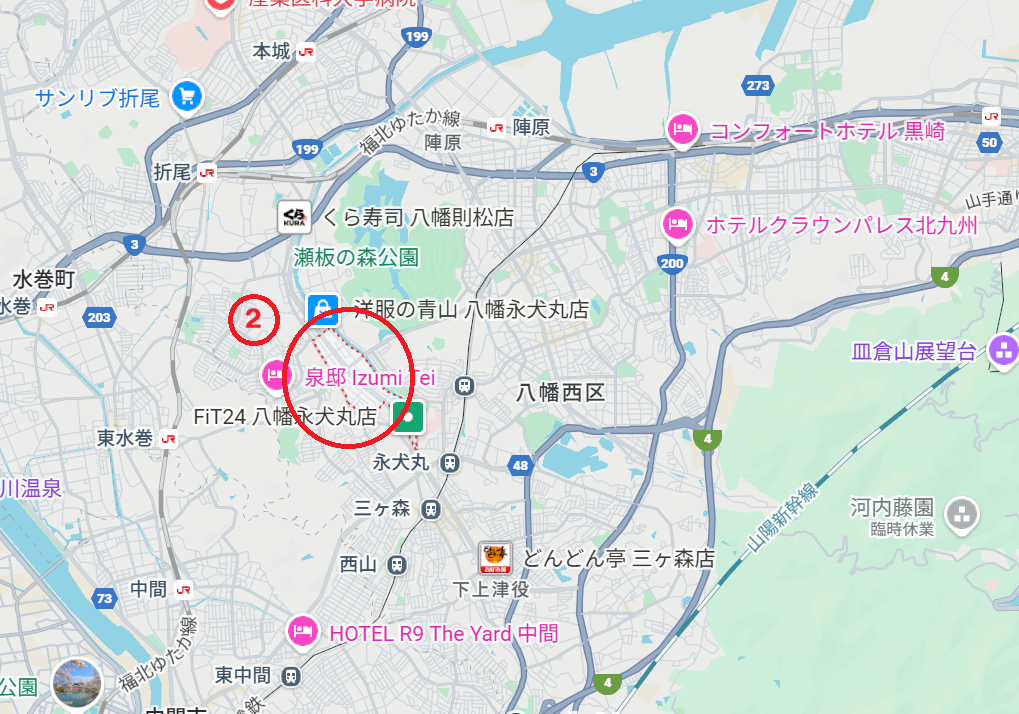The image size is (1019, 714).
Task: Tap the 永犬丸 station icon
Action: pyautogui.click(x=451, y=463)
